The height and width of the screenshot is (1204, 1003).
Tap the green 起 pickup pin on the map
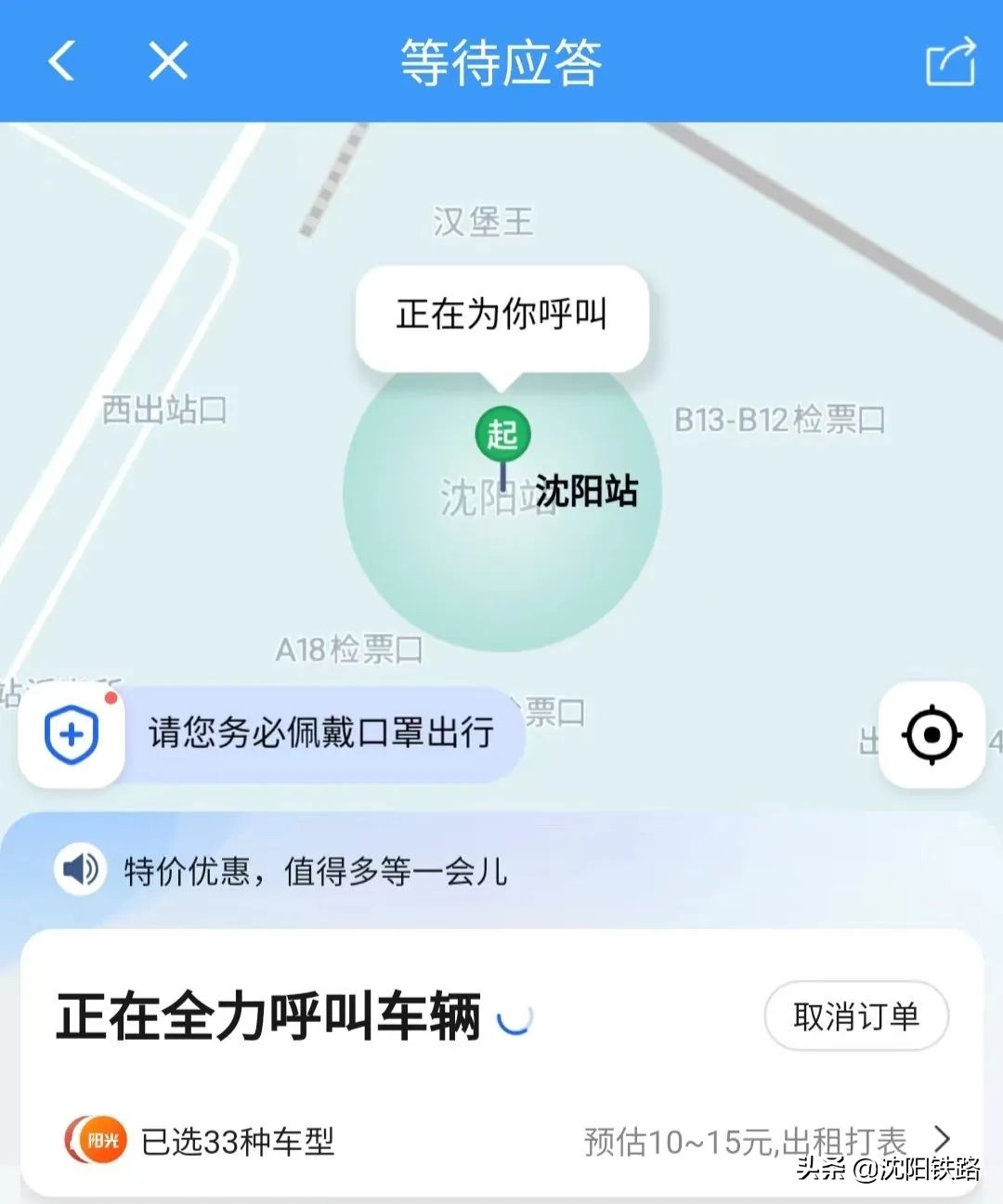click(x=501, y=432)
